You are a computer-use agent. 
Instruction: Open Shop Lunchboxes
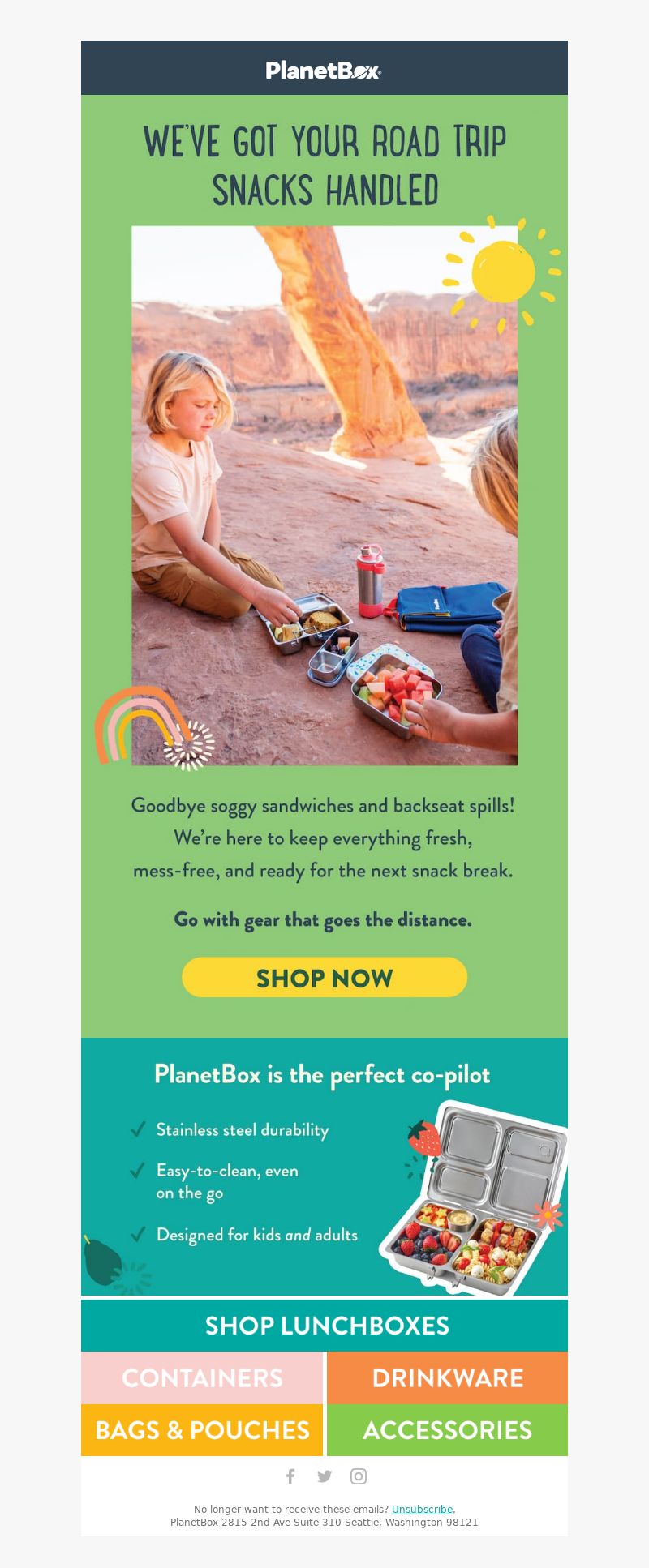[324, 1326]
